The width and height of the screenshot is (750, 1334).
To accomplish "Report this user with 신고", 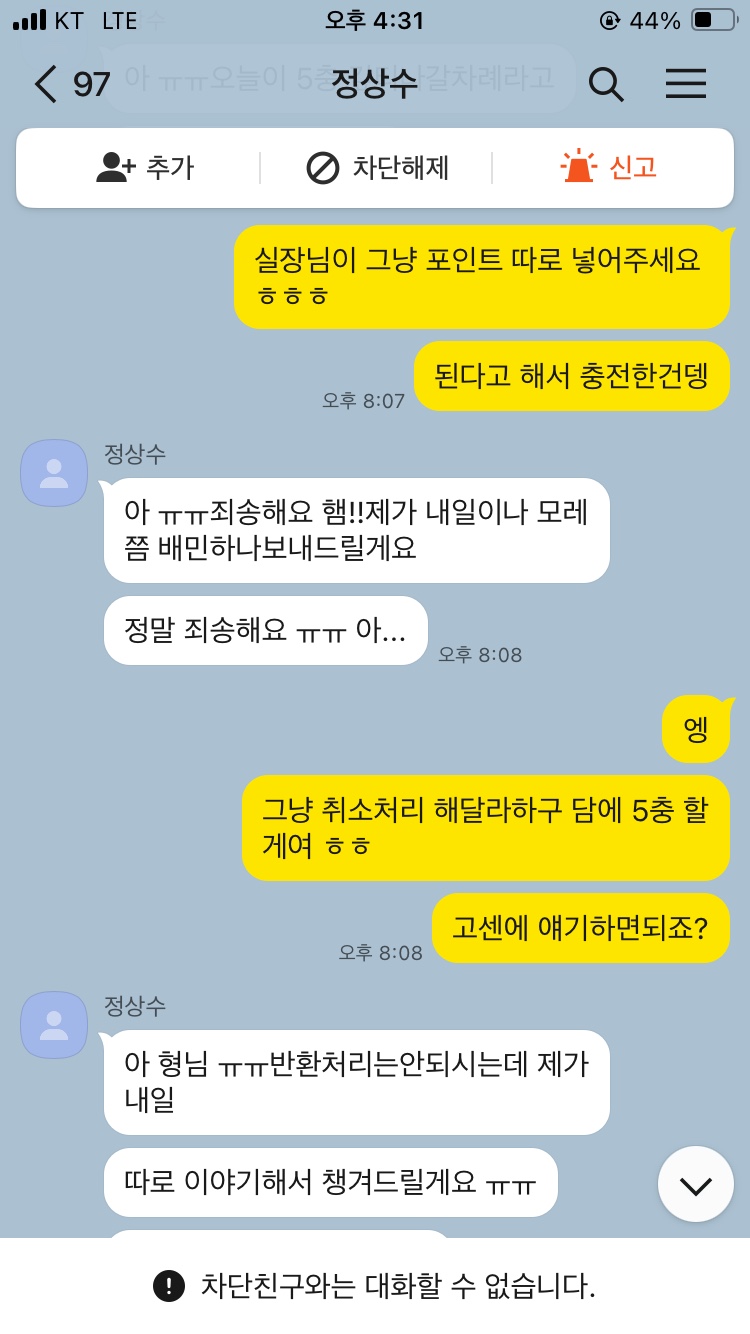I will (609, 167).
